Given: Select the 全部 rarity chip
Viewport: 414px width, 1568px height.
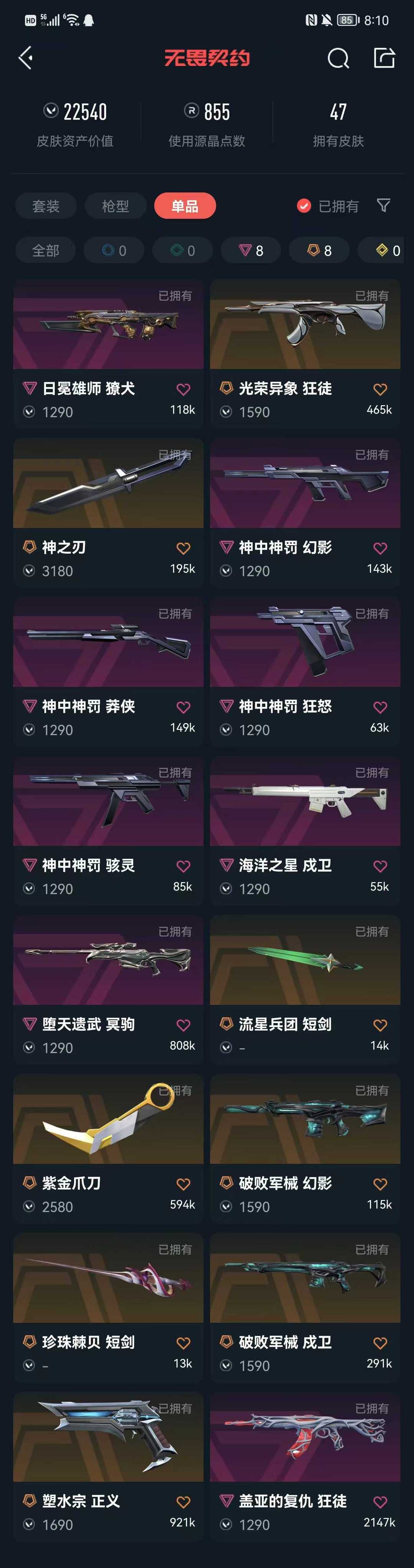Looking at the screenshot, I should pyautogui.click(x=46, y=250).
